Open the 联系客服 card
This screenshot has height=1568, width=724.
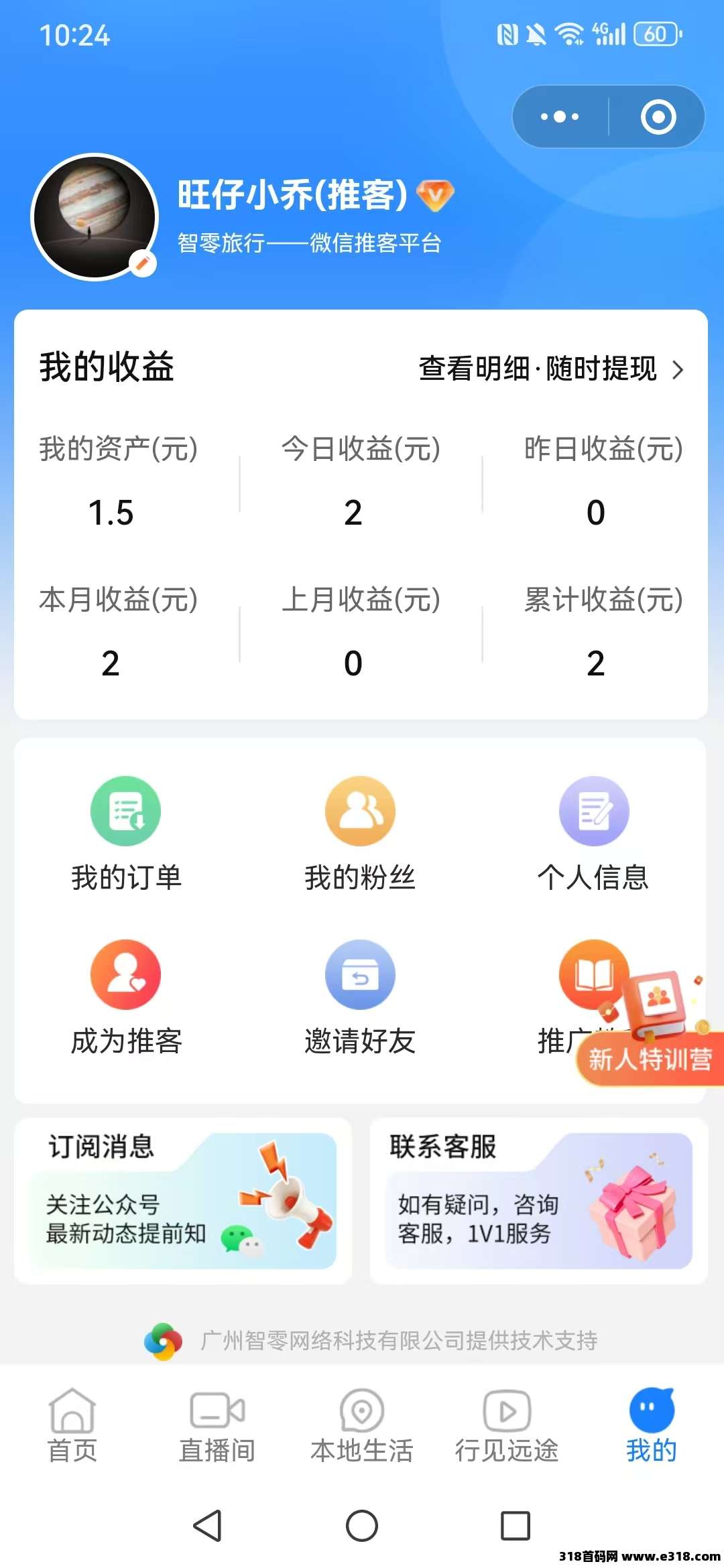click(539, 1201)
